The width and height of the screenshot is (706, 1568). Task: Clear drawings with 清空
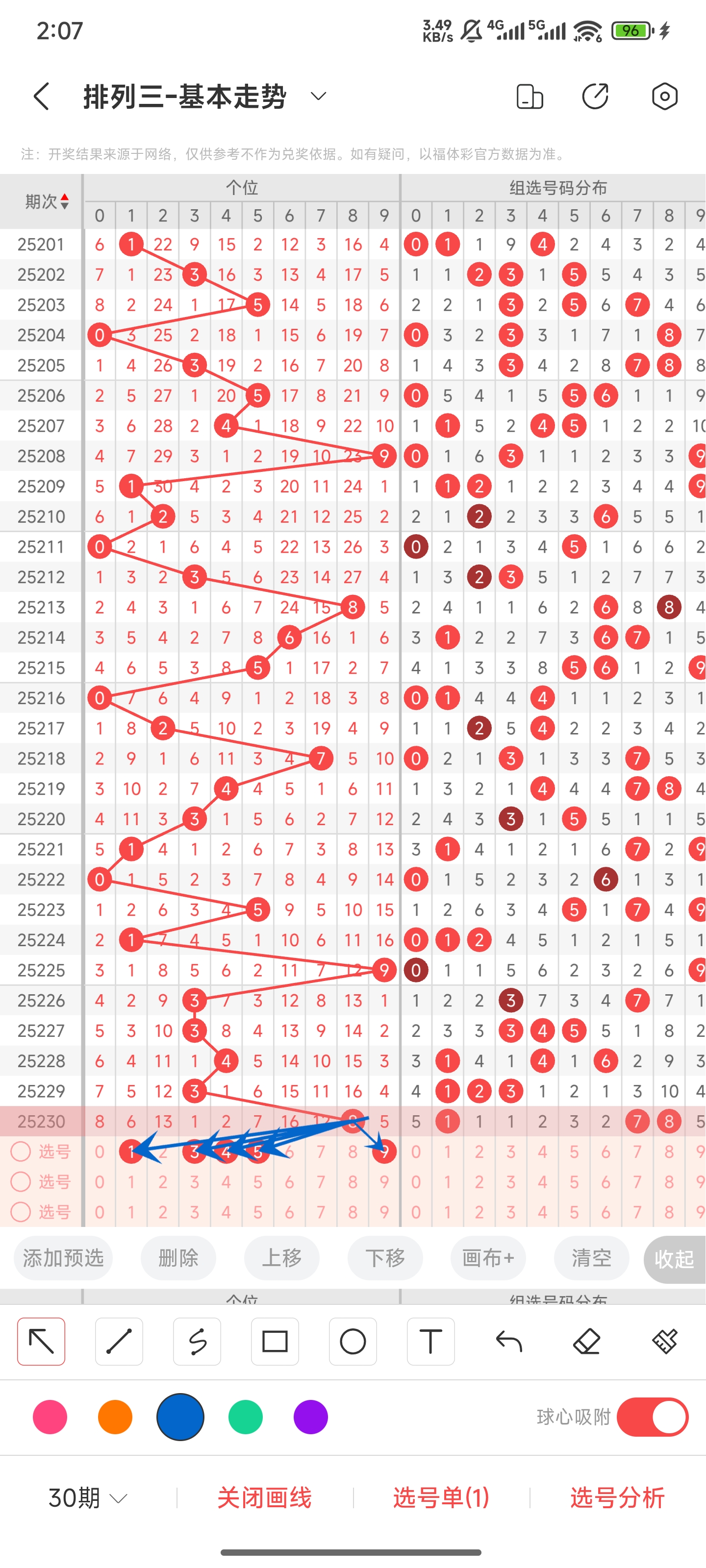tap(591, 1258)
